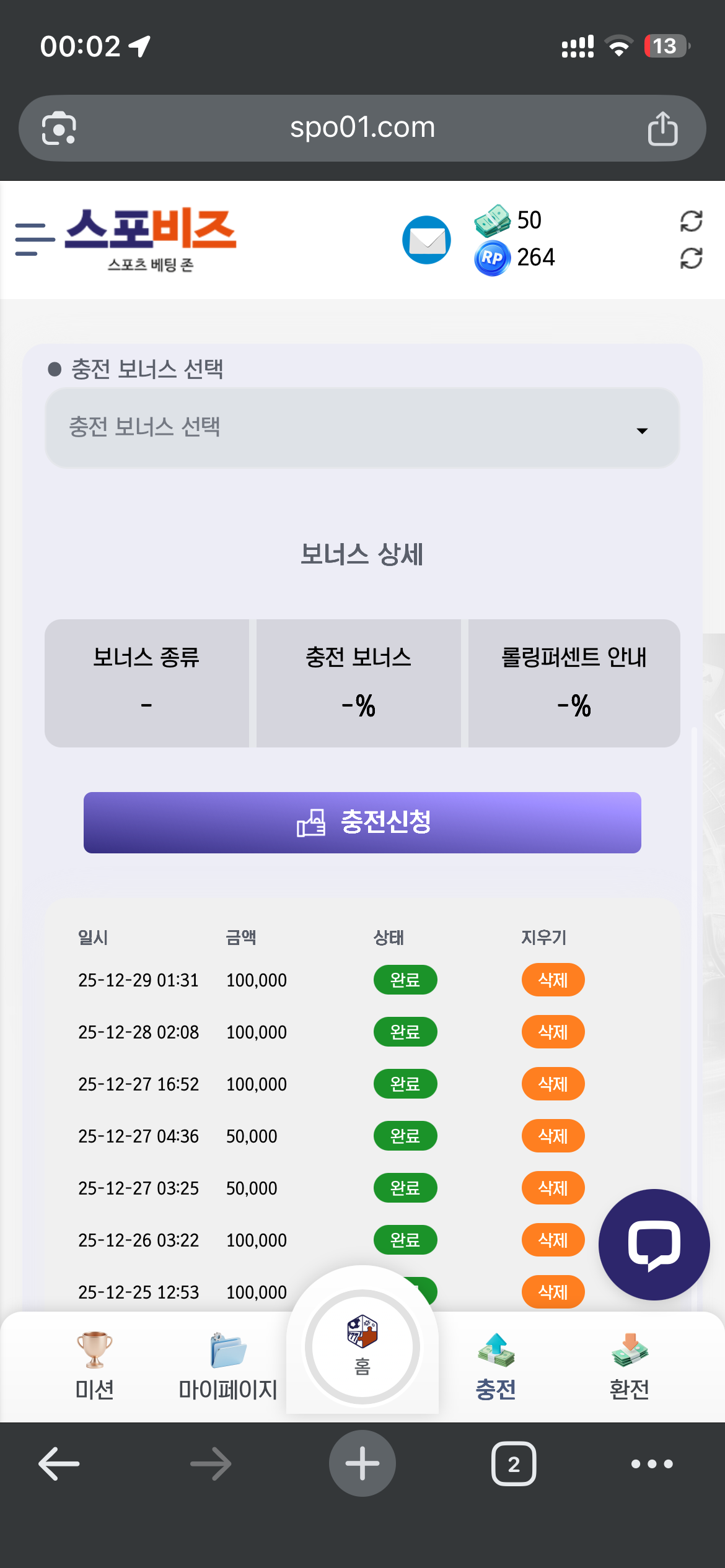Refresh the RP points balance of 264
725x1568 pixels.
pyautogui.click(x=690, y=258)
